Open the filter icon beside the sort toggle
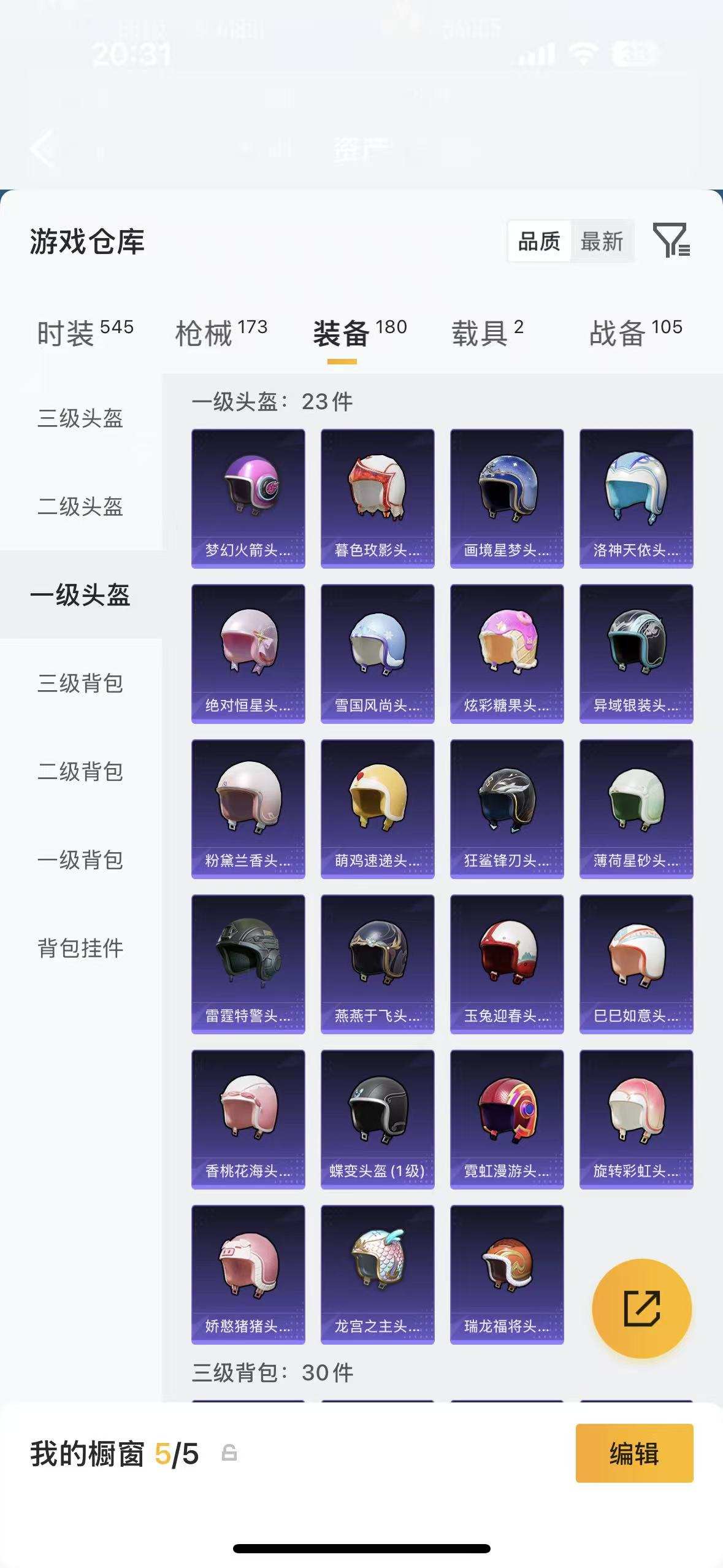The image size is (723, 1568). [671, 240]
